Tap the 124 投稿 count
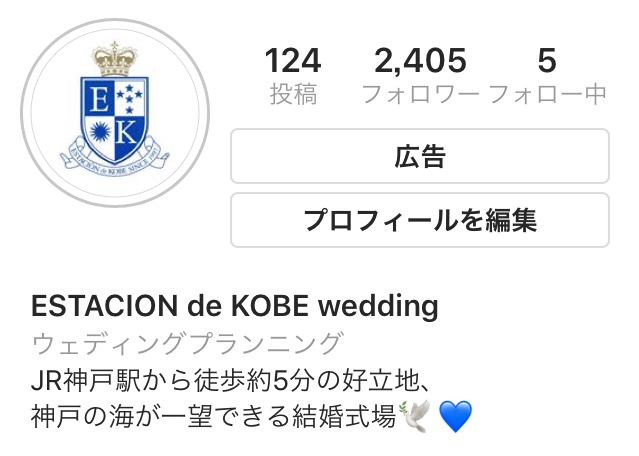Screen dimensions: 639x456 293,76
